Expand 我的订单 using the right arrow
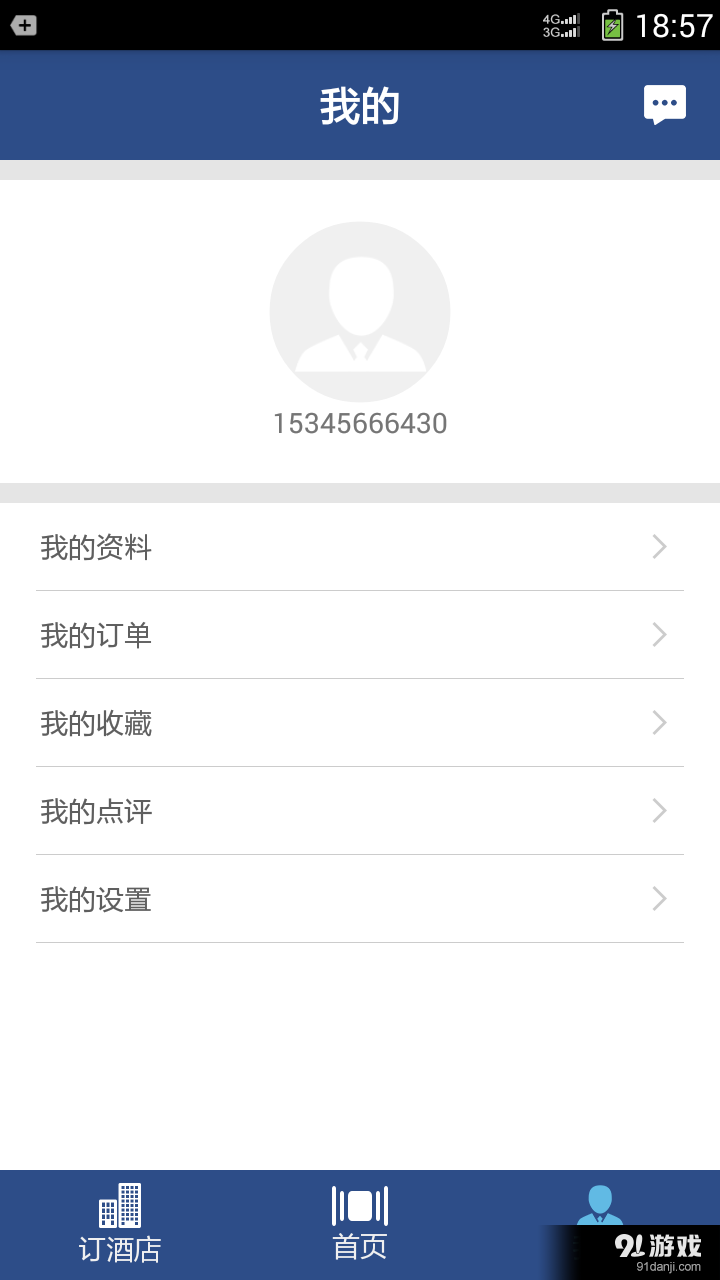Viewport: 720px width, 1280px height. 658,635
